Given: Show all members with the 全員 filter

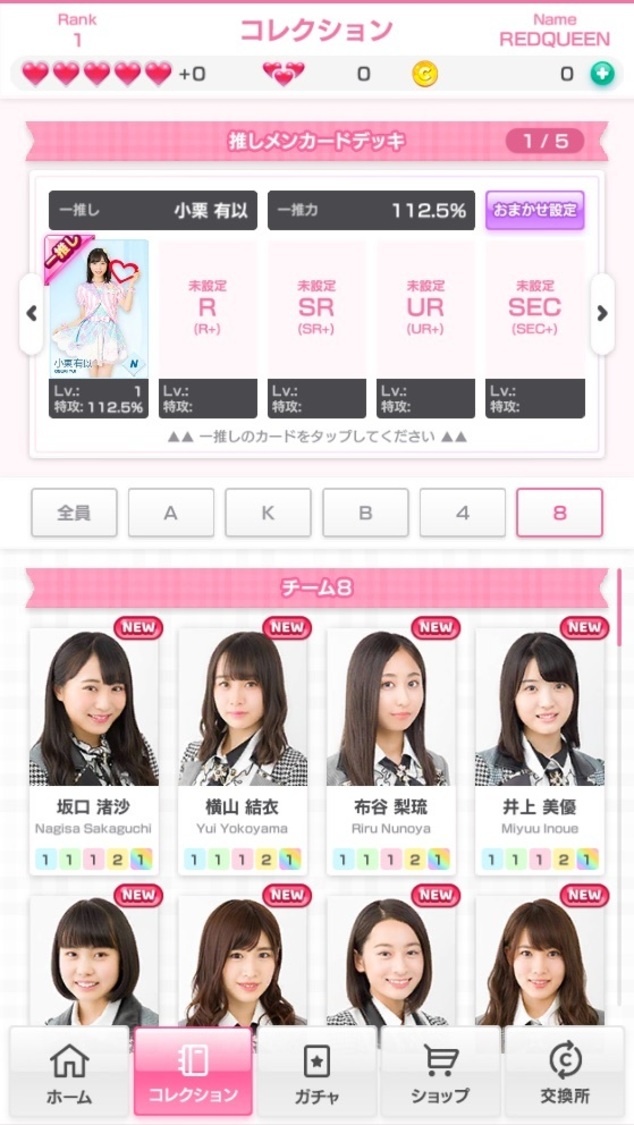Looking at the screenshot, I should [x=74, y=513].
